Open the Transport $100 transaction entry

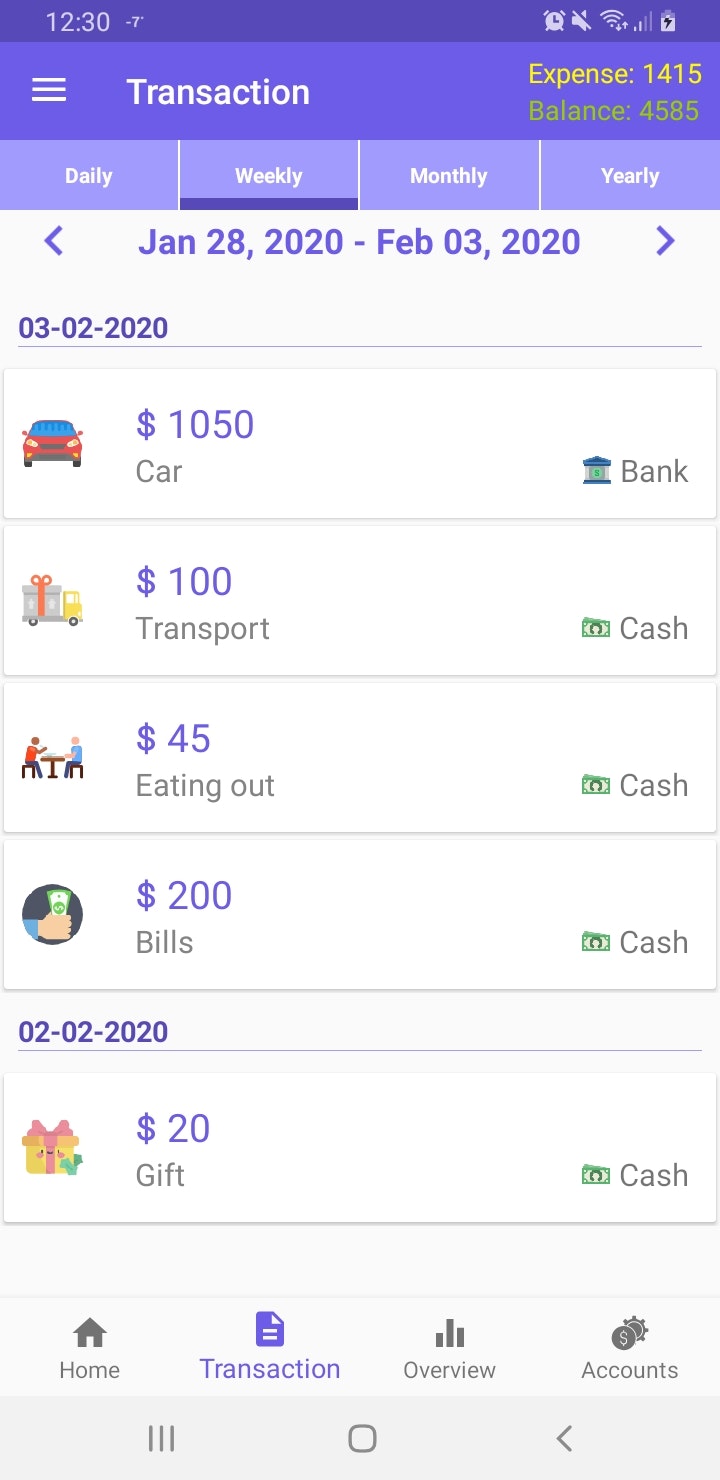tap(360, 600)
